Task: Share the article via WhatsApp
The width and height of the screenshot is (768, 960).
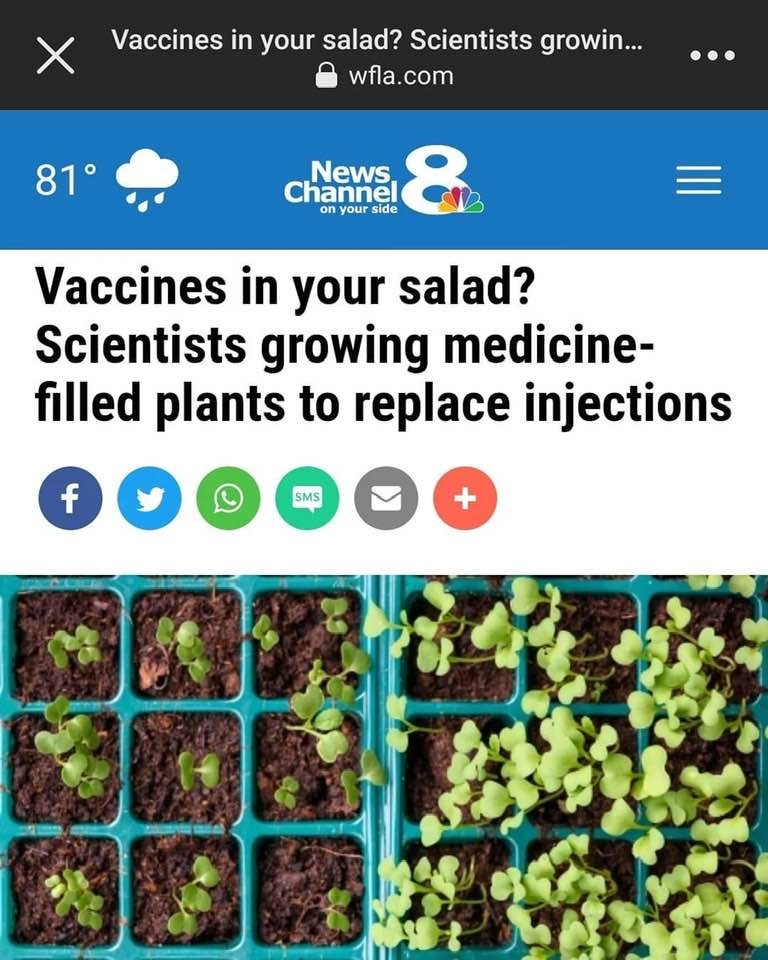Action: click(228, 498)
